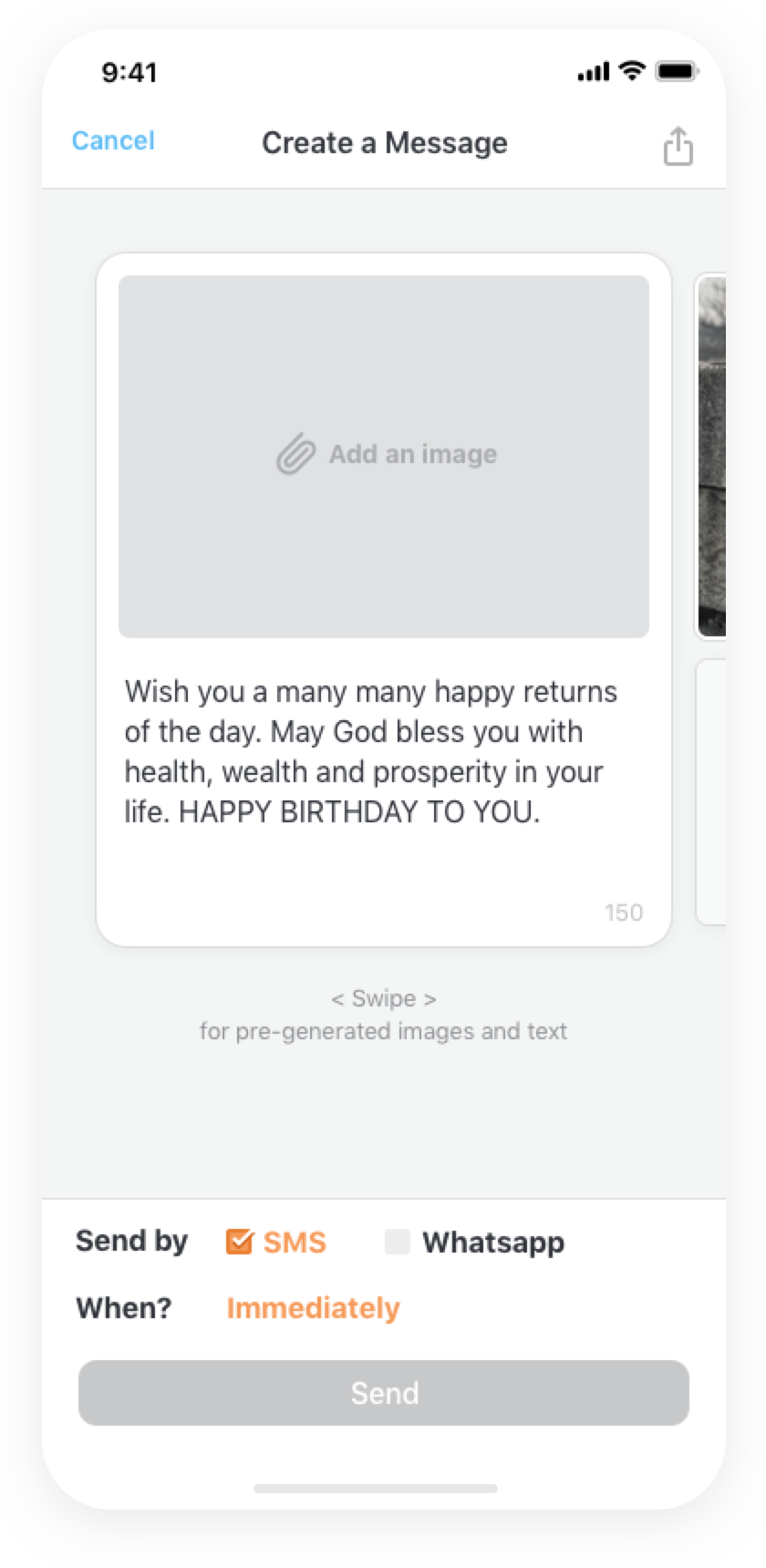
Task: Edit the birthday message text
Action: pos(371,751)
